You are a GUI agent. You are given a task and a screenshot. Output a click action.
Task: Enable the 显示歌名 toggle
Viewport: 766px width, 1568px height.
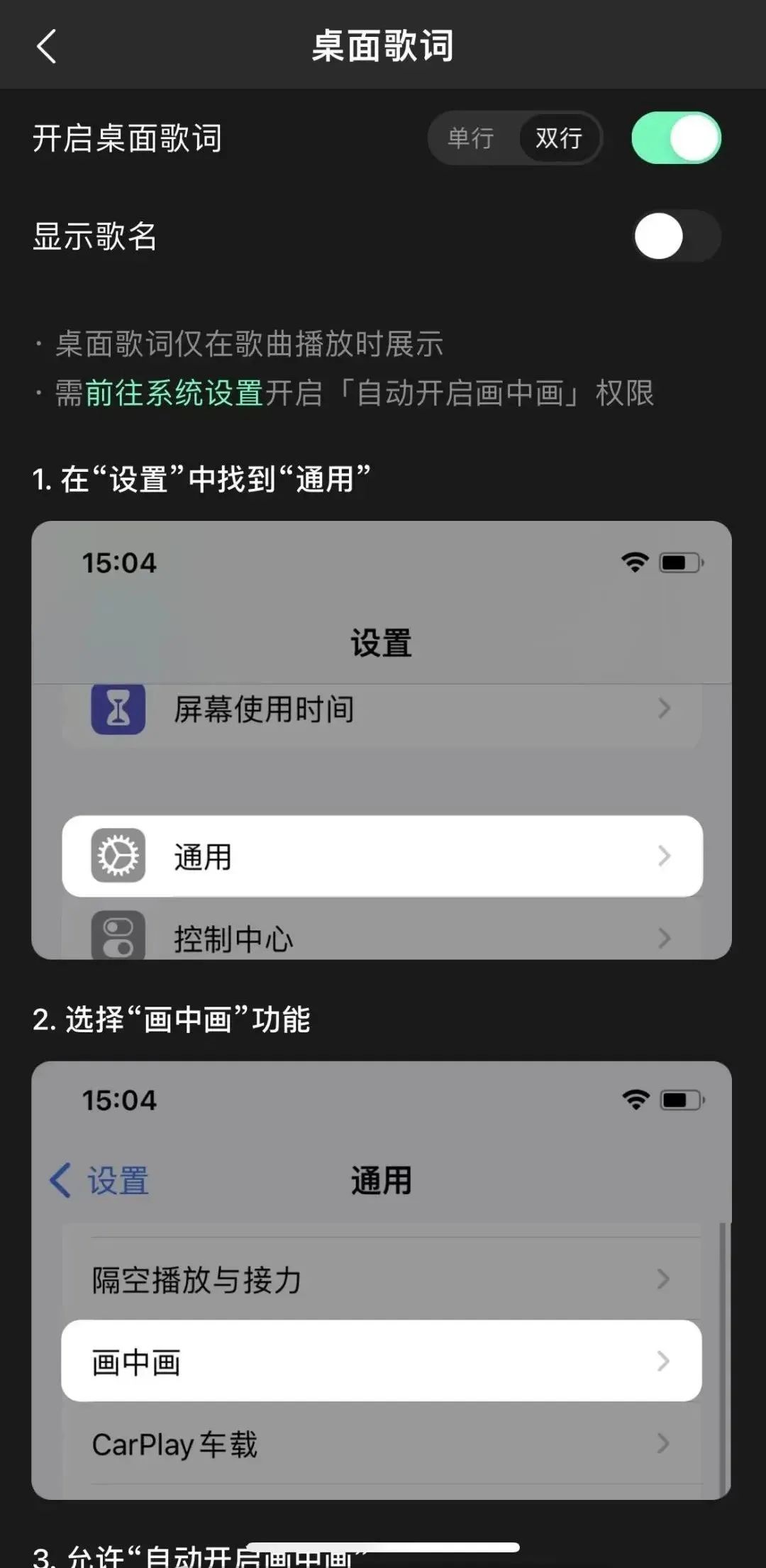676,236
